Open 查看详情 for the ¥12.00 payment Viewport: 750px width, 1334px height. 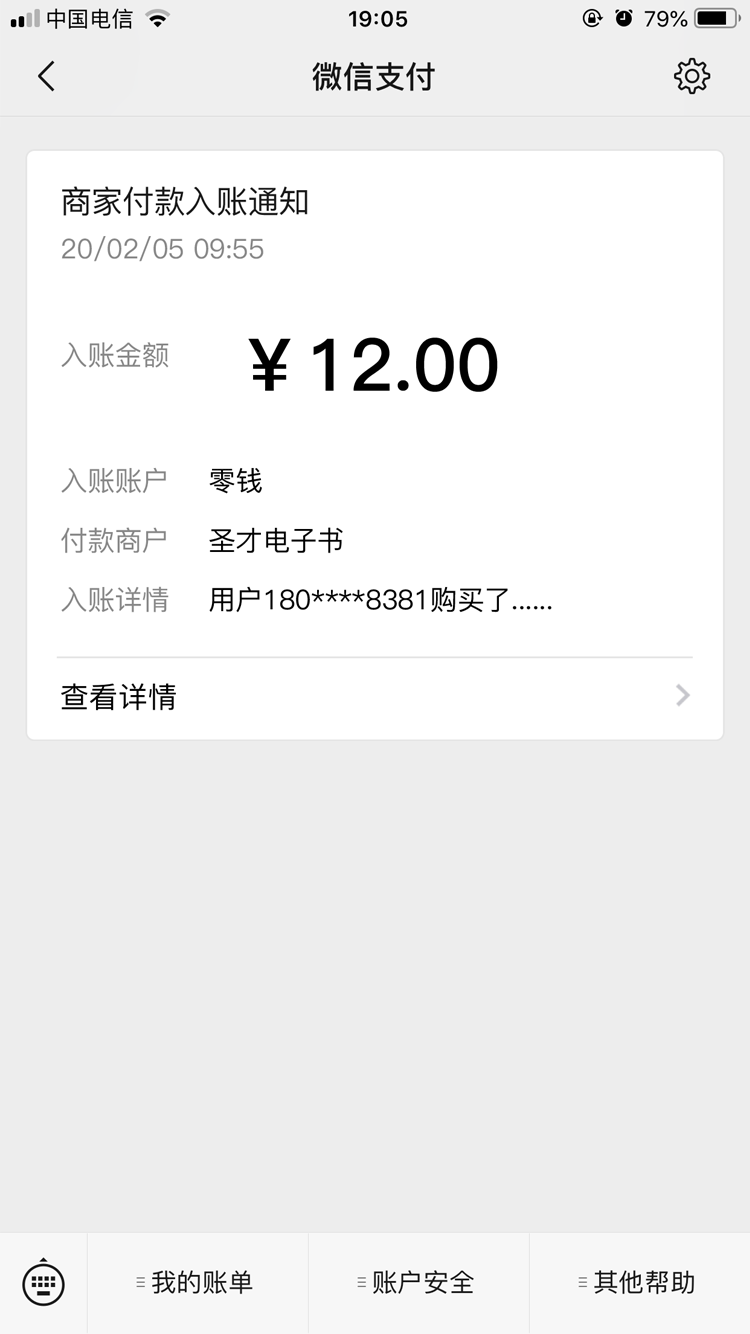point(374,697)
